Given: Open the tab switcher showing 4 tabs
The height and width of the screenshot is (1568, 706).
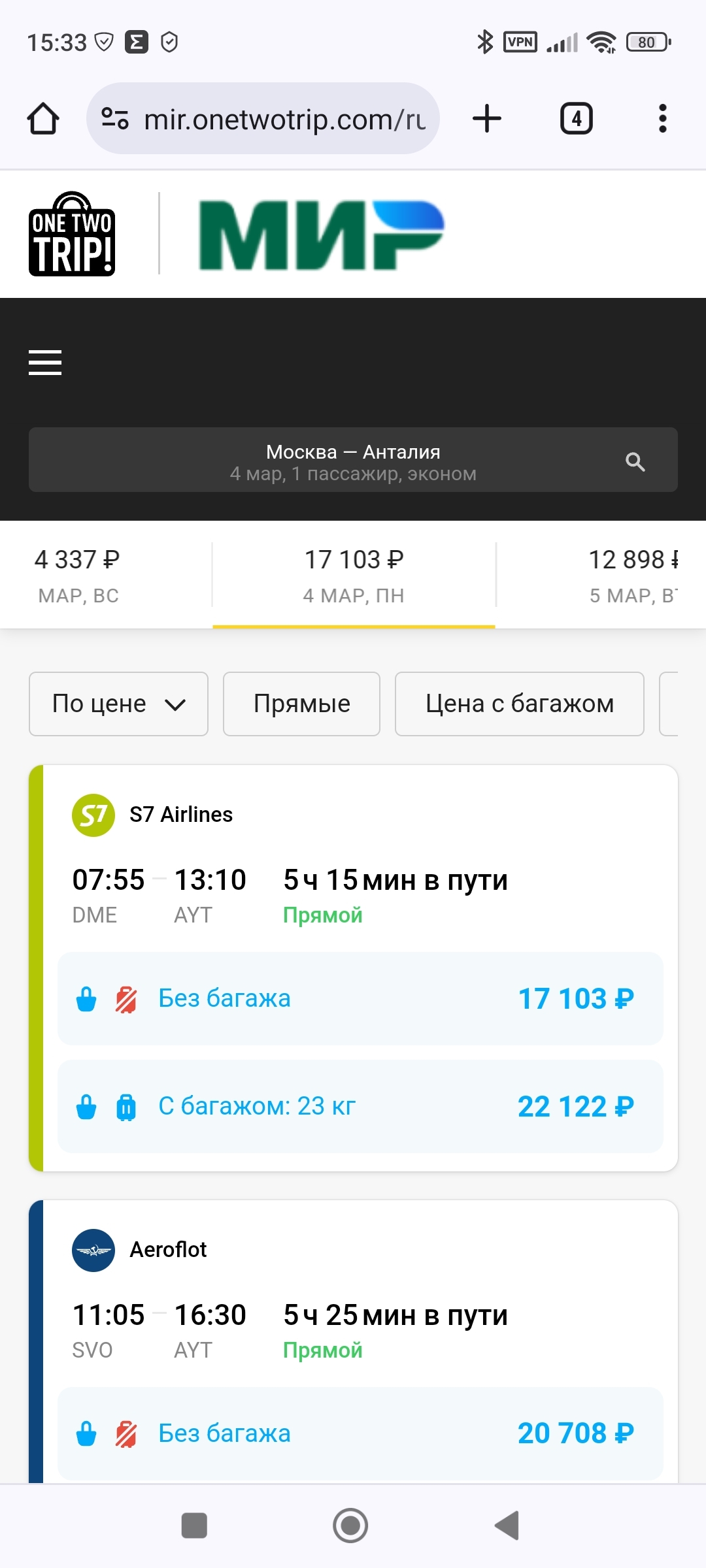Looking at the screenshot, I should click(x=576, y=119).
